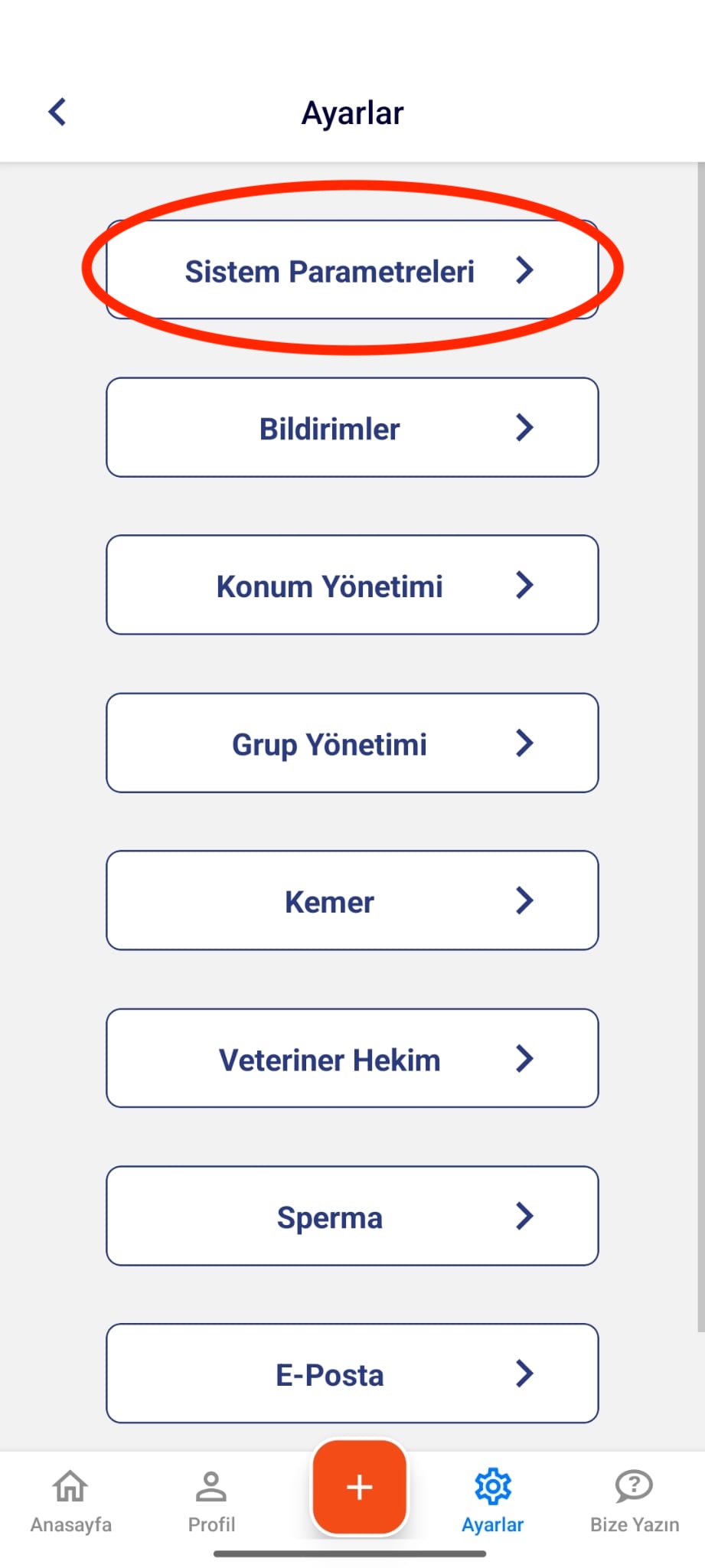Tap the Kemer option
This screenshot has height=1568, width=705.
coord(352,901)
